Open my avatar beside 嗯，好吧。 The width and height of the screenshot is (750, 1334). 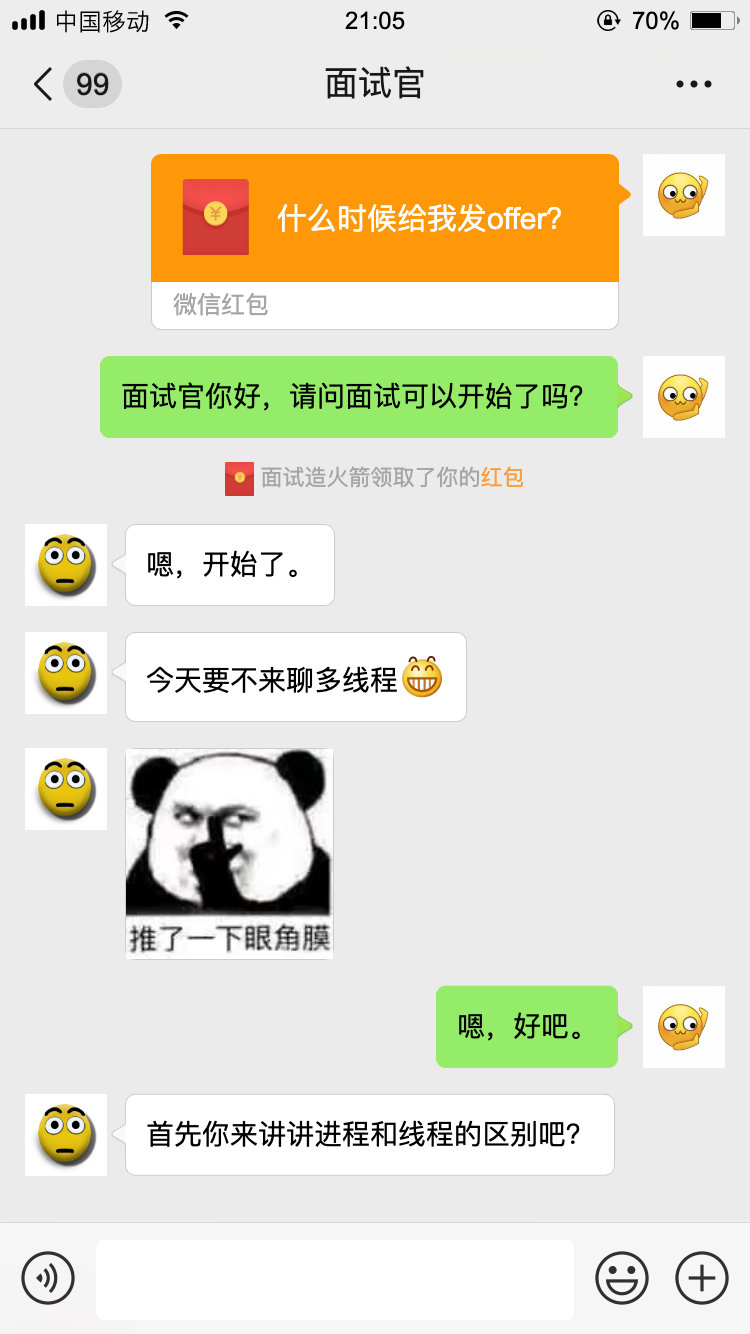coord(683,1027)
